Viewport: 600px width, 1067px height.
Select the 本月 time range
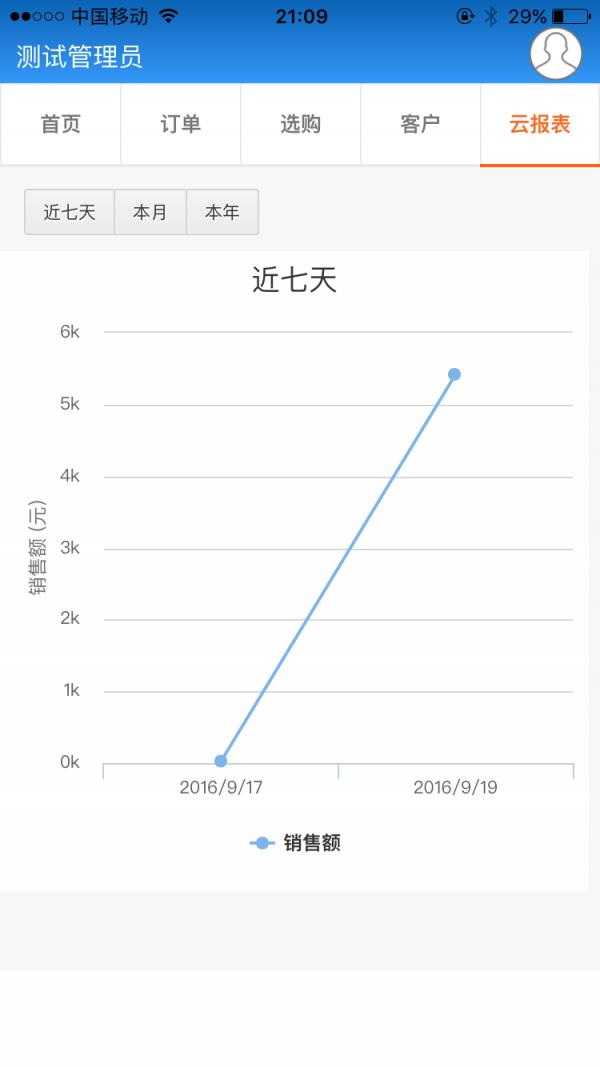point(150,212)
